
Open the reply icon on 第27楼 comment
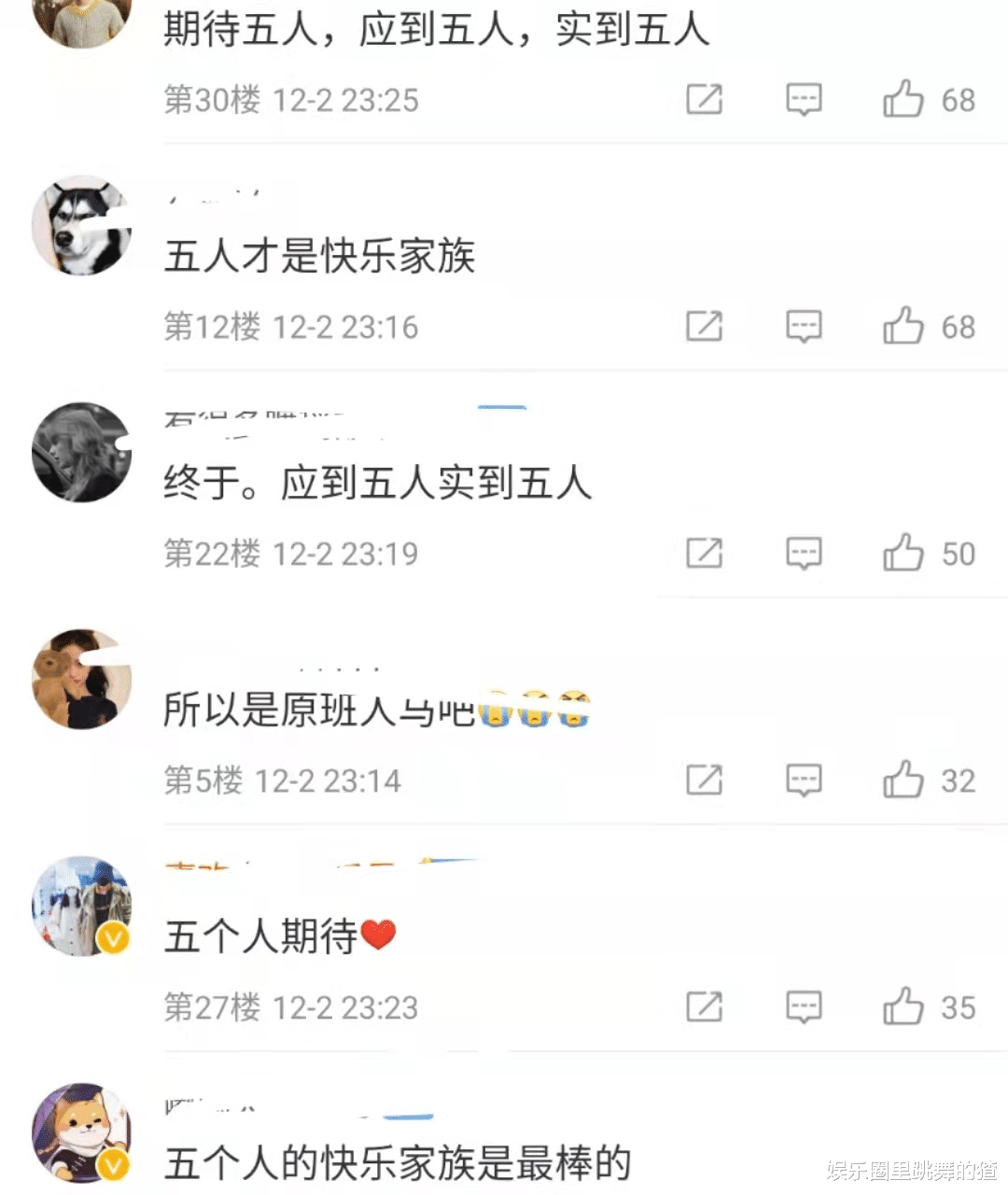[804, 1007]
